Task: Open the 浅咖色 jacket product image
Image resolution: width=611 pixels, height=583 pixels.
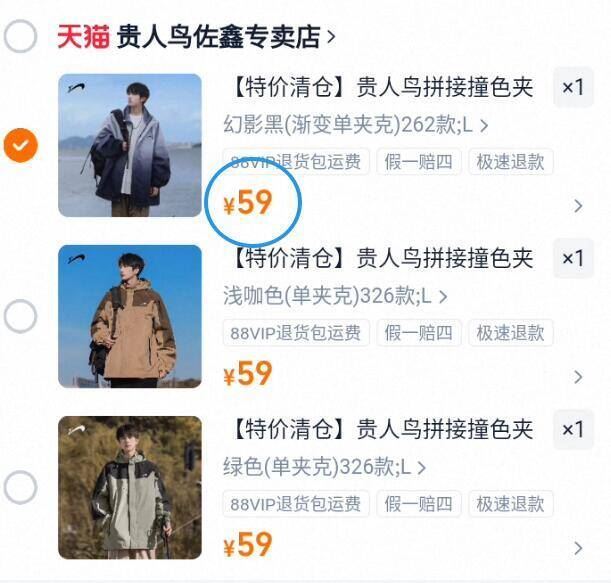Action: point(130,316)
